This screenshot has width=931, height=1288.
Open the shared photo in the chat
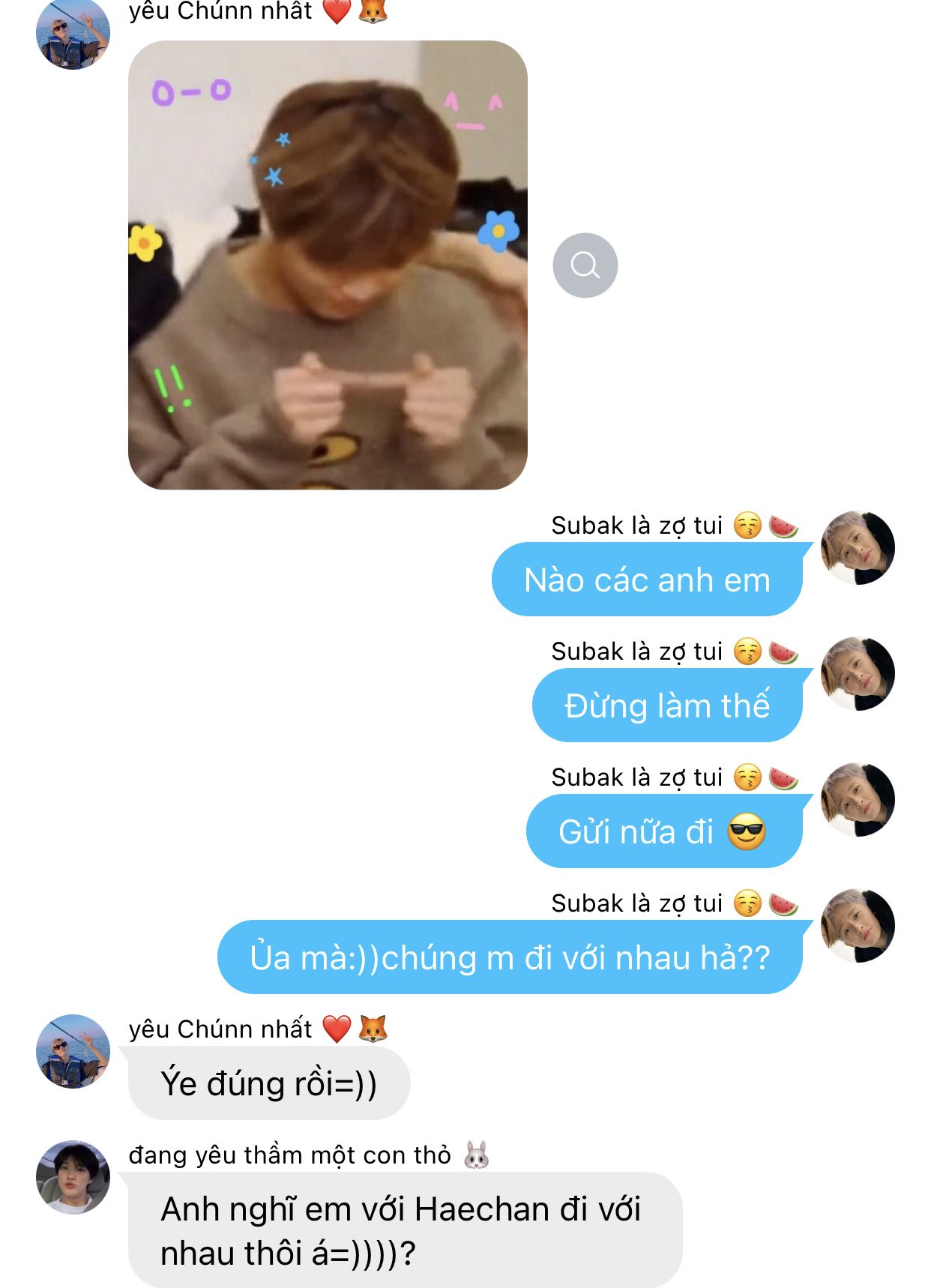pyautogui.click(x=328, y=265)
